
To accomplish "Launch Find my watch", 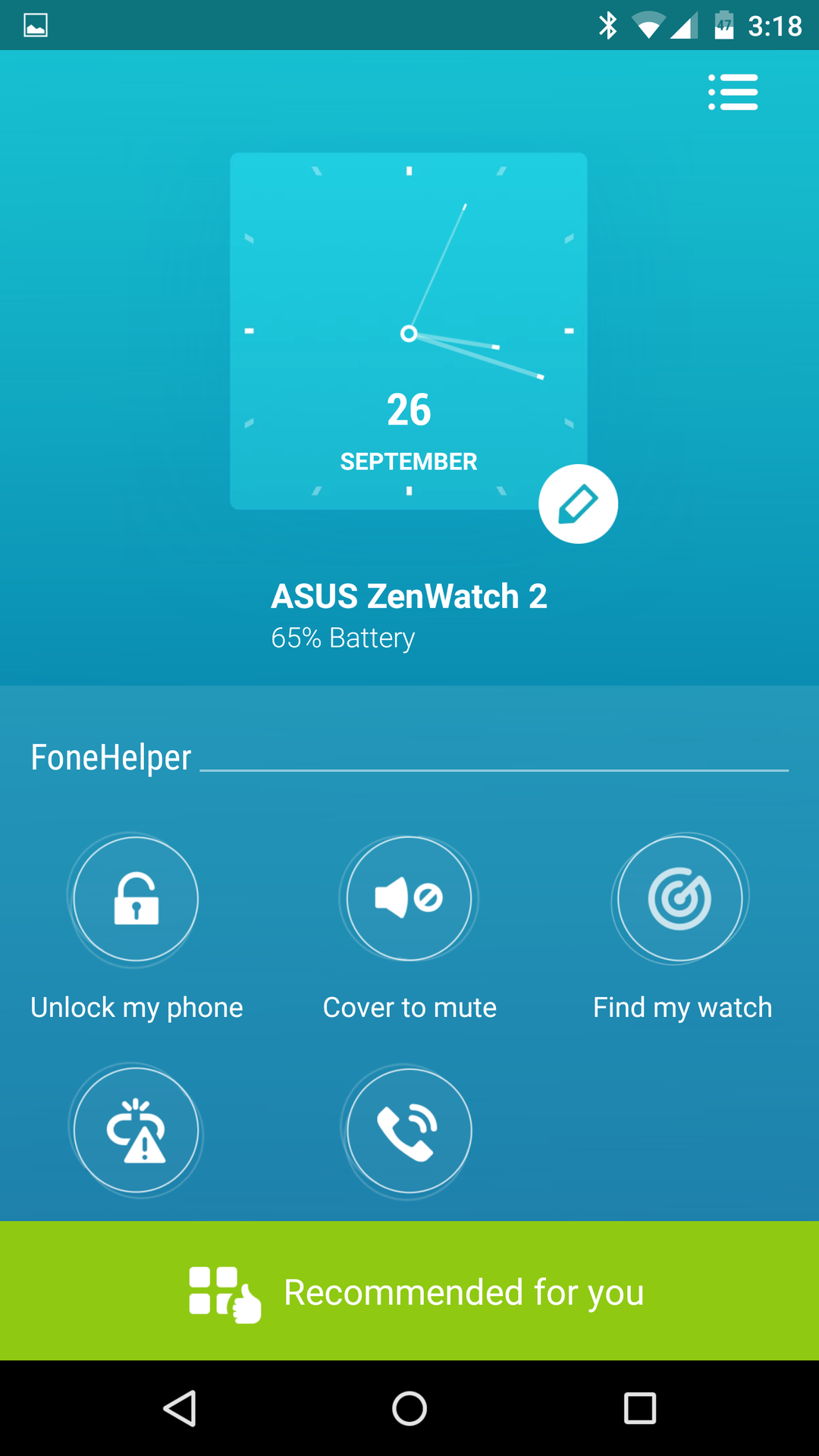I will pyautogui.click(x=680, y=899).
